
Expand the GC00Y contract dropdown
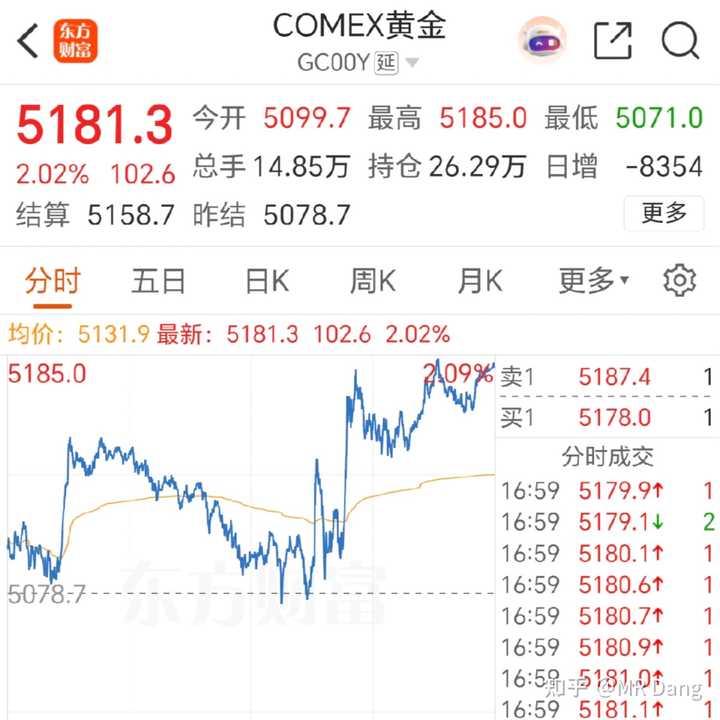click(x=411, y=63)
